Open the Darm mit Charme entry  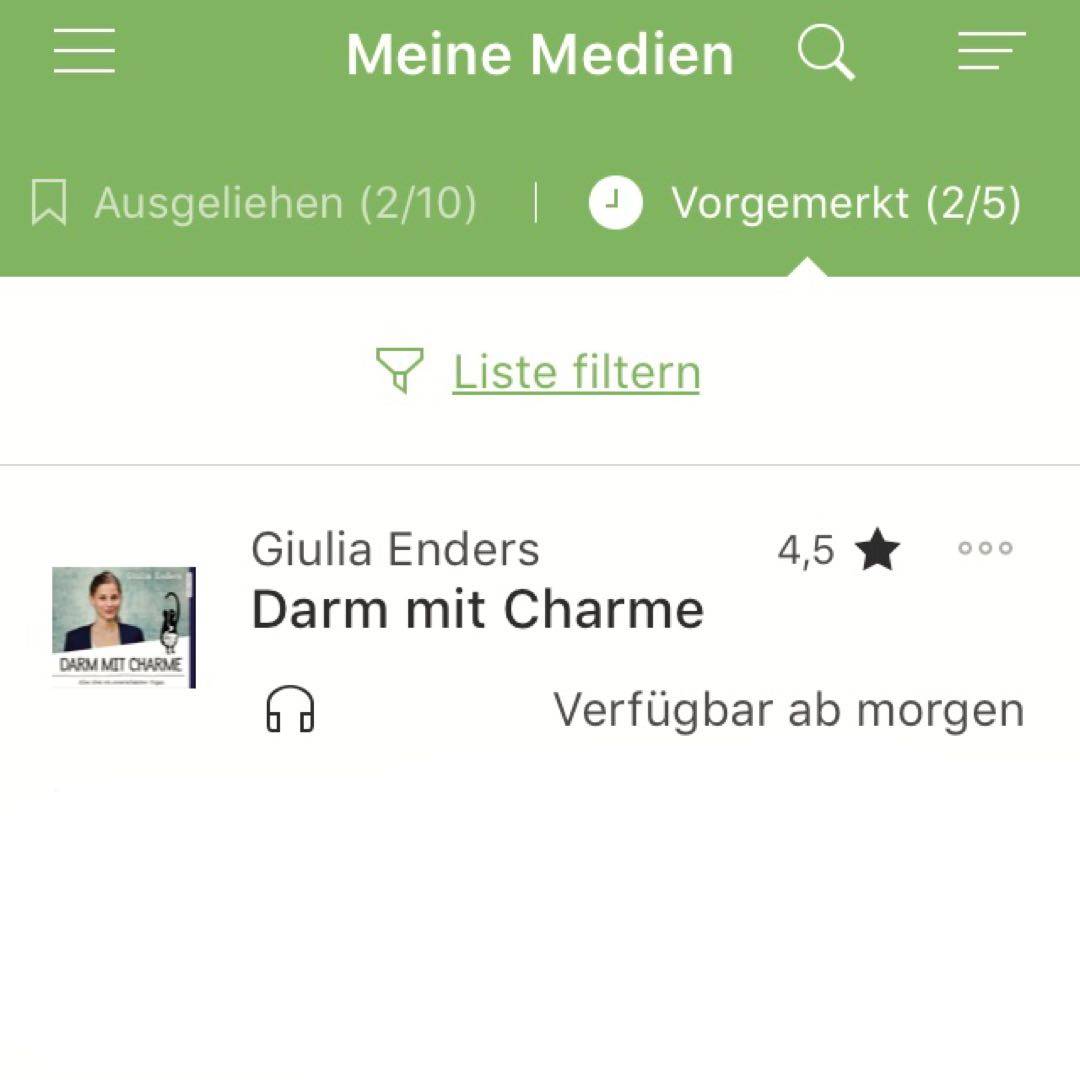[x=478, y=609]
